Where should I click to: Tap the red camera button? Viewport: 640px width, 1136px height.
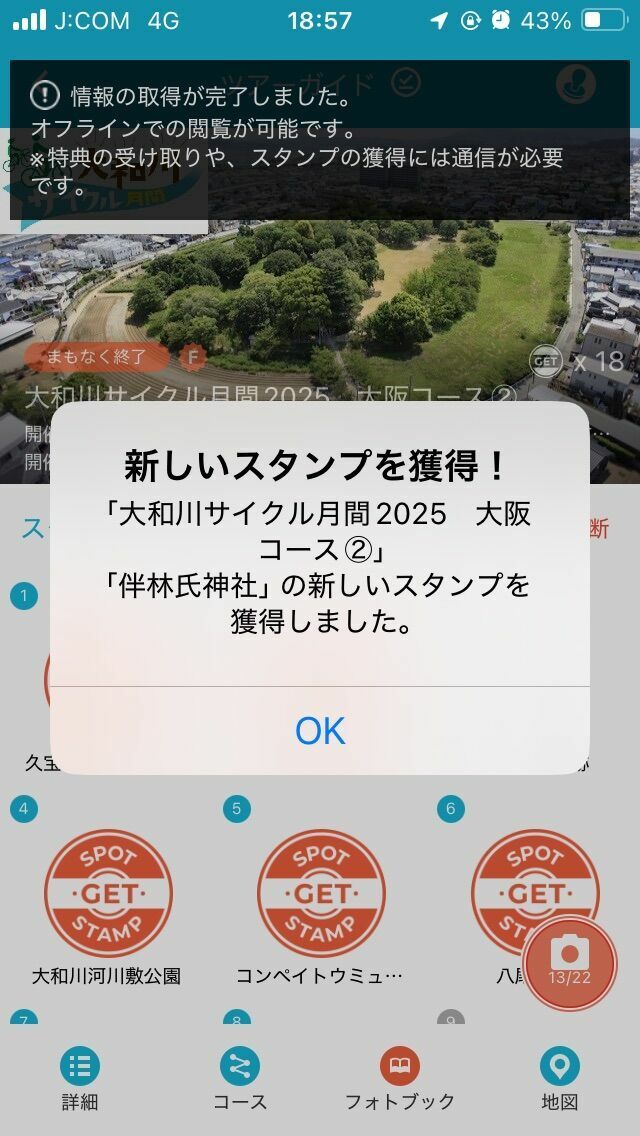click(571, 961)
